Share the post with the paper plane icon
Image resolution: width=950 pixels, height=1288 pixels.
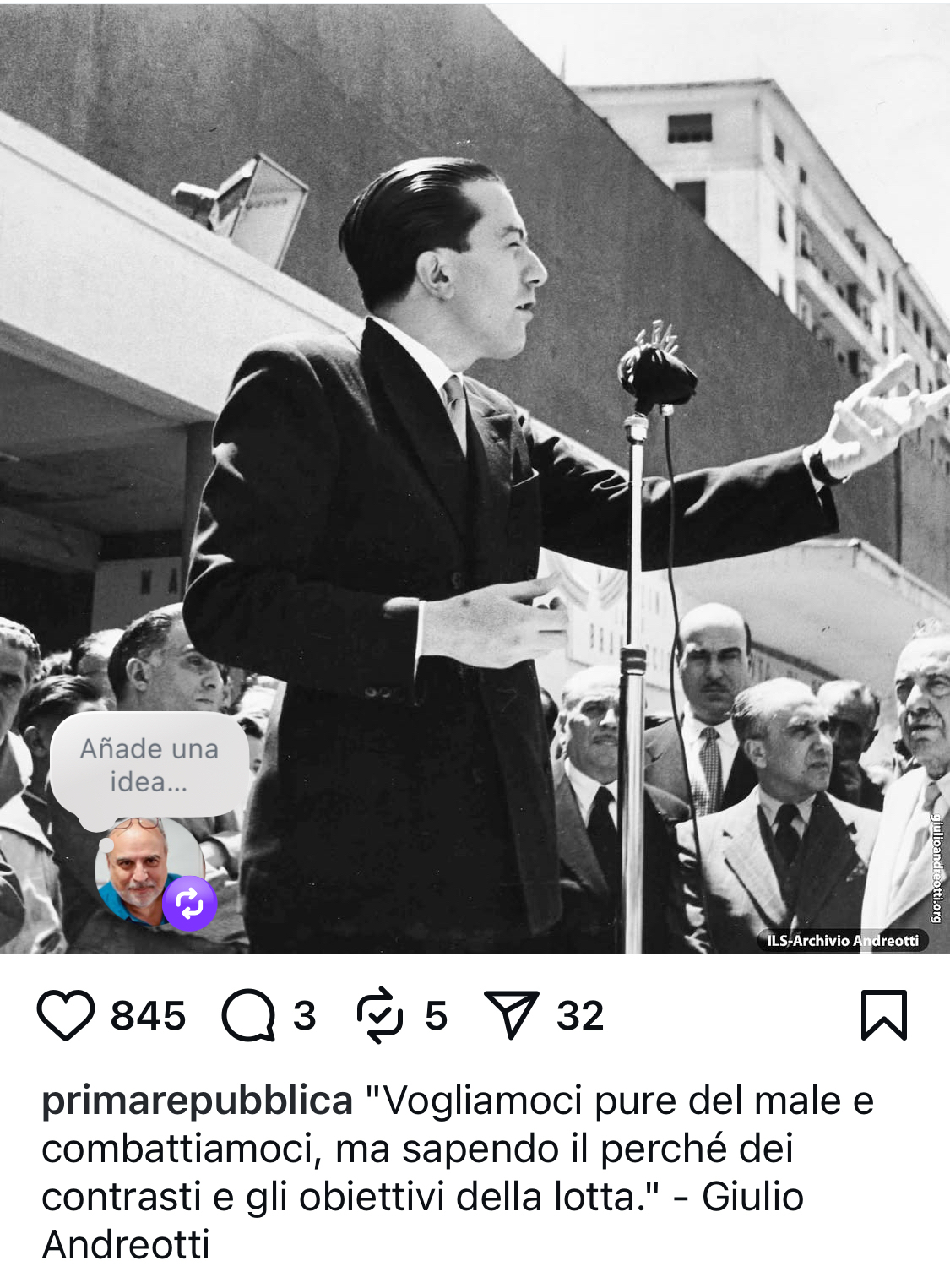coord(511,1015)
